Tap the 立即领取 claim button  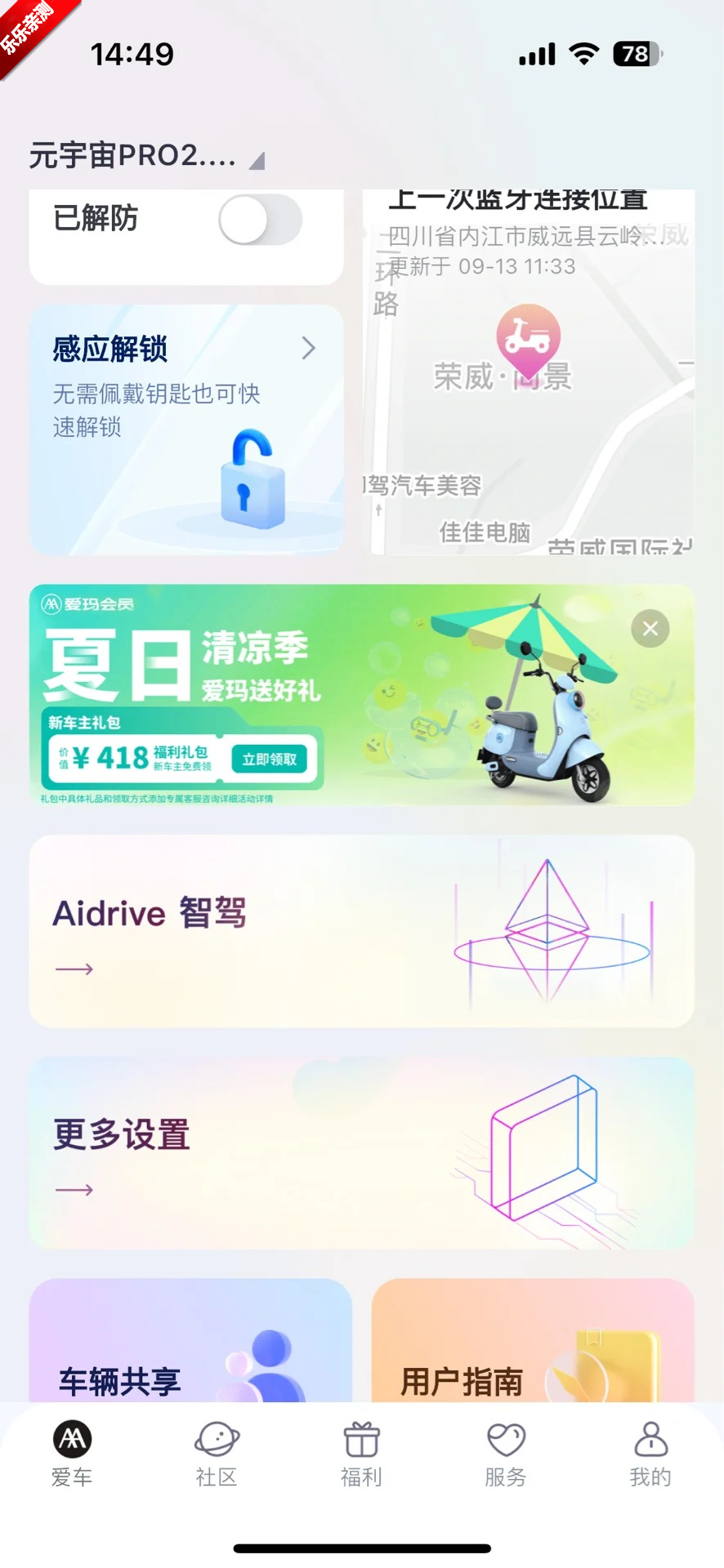point(271,759)
